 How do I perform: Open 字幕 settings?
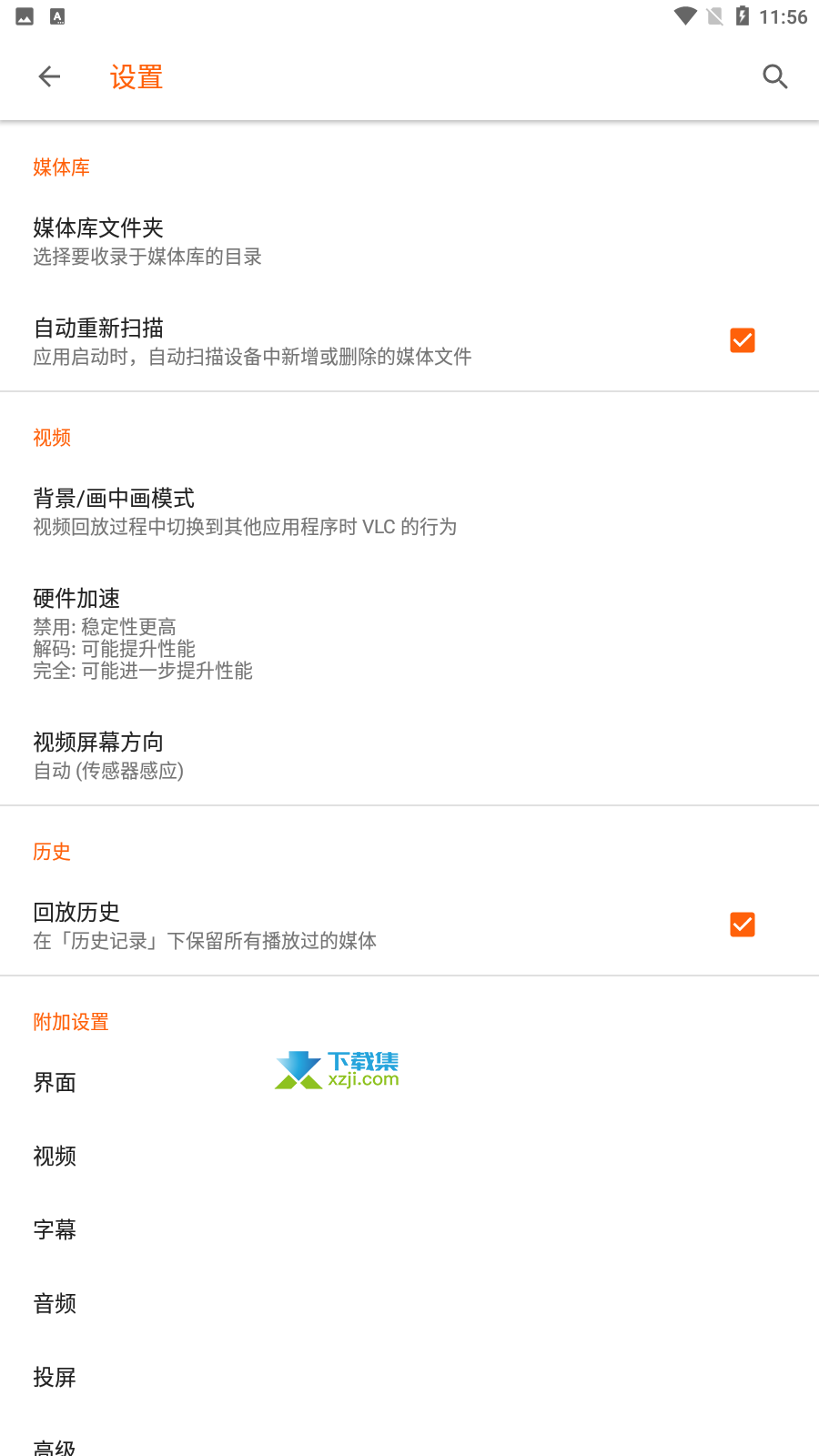pyautogui.click(x=409, y=1230)
